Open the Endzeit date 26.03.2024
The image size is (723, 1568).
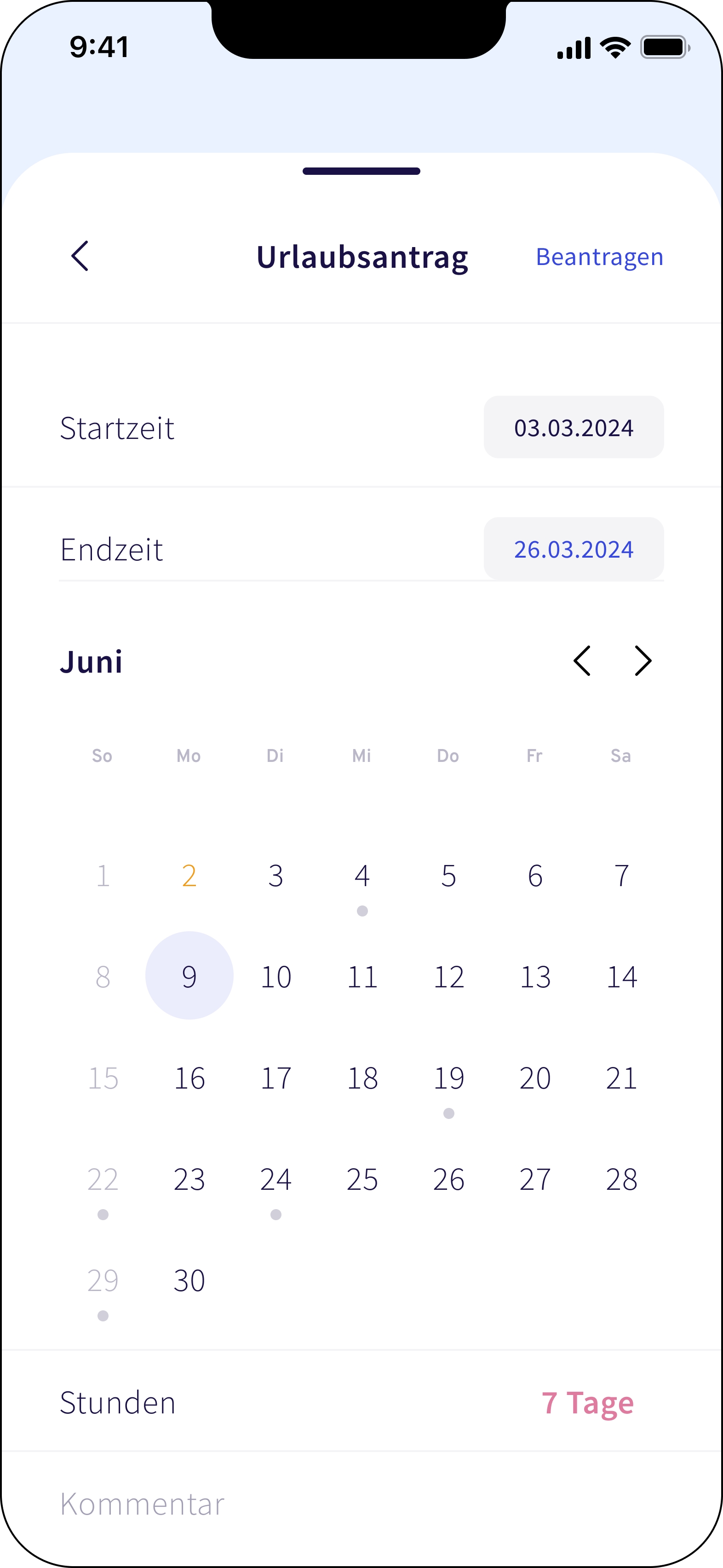(573, 549)
